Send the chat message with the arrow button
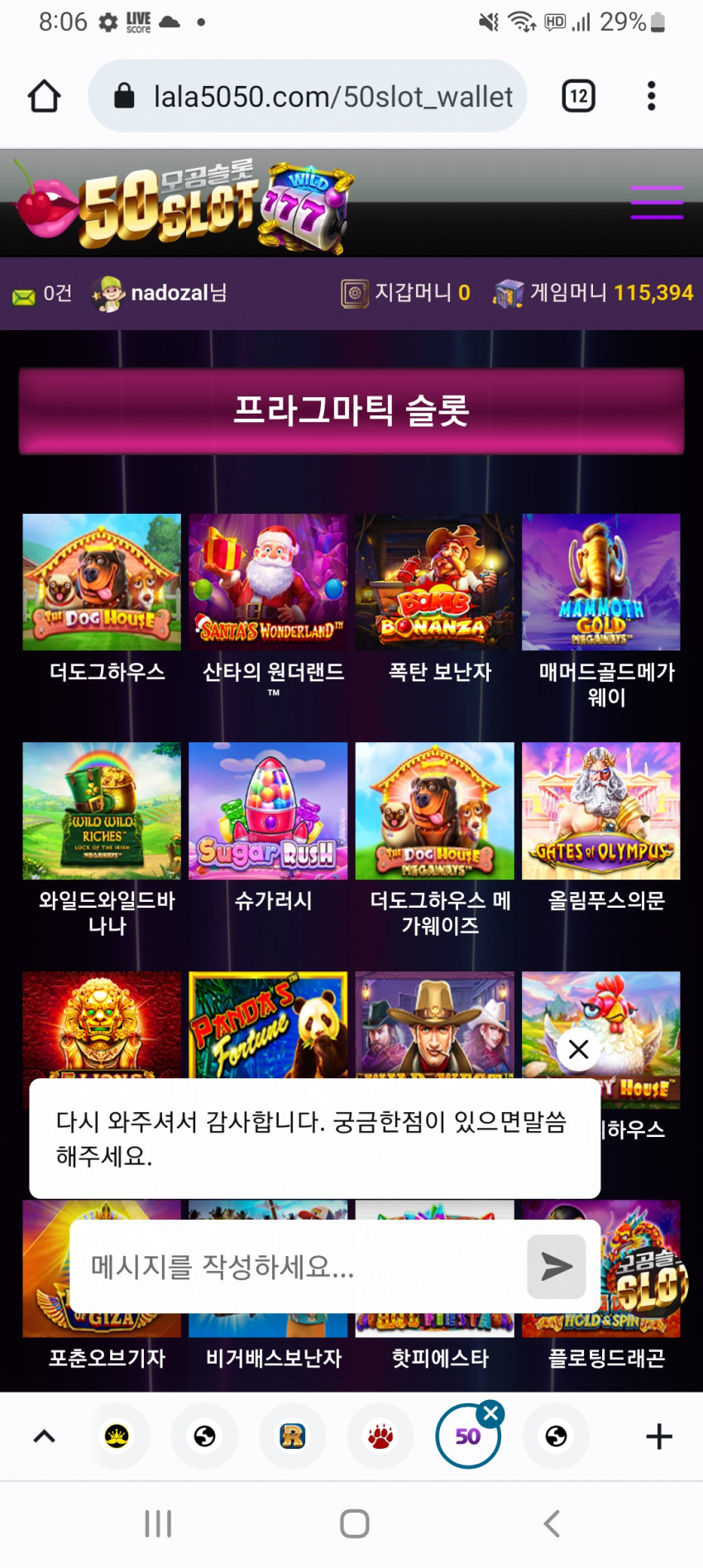Image resolution: width=703 pixels, height=1568 pixels. (557, 1267)
